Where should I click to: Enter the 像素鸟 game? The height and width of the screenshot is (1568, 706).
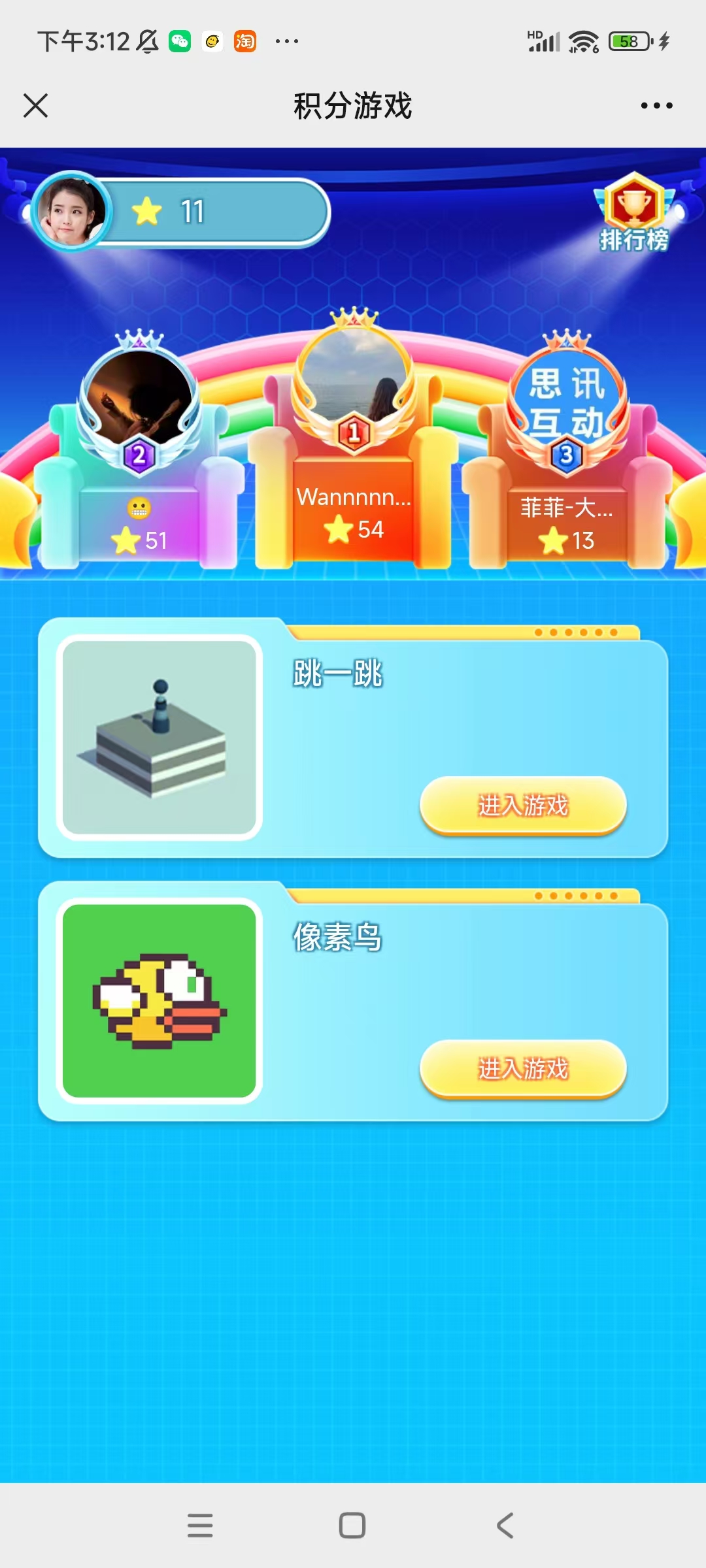click(x=523, y=1068)
